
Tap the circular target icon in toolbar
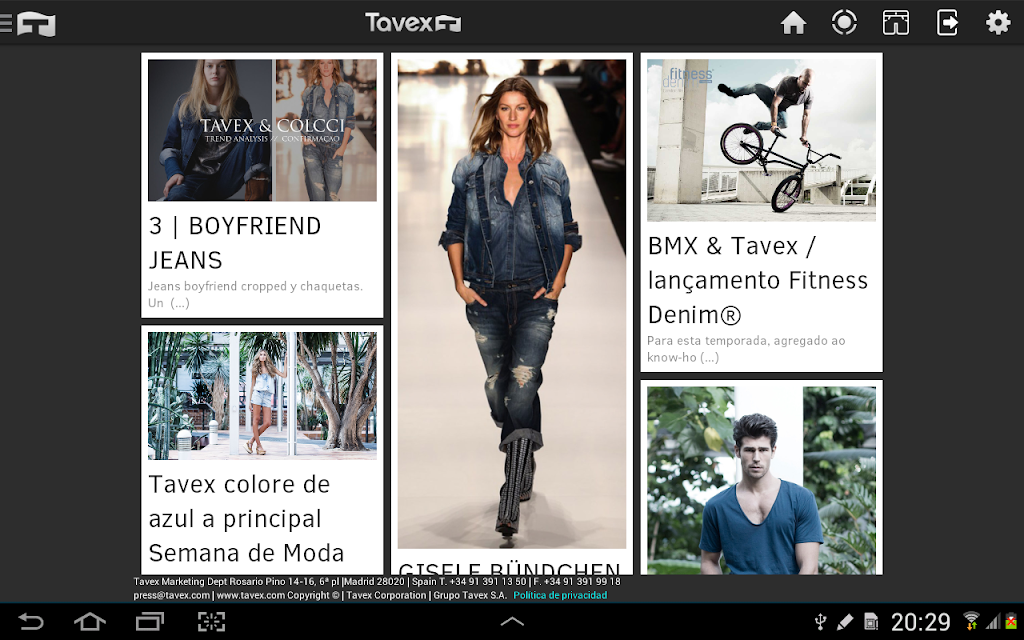click(x=844, y=22)
